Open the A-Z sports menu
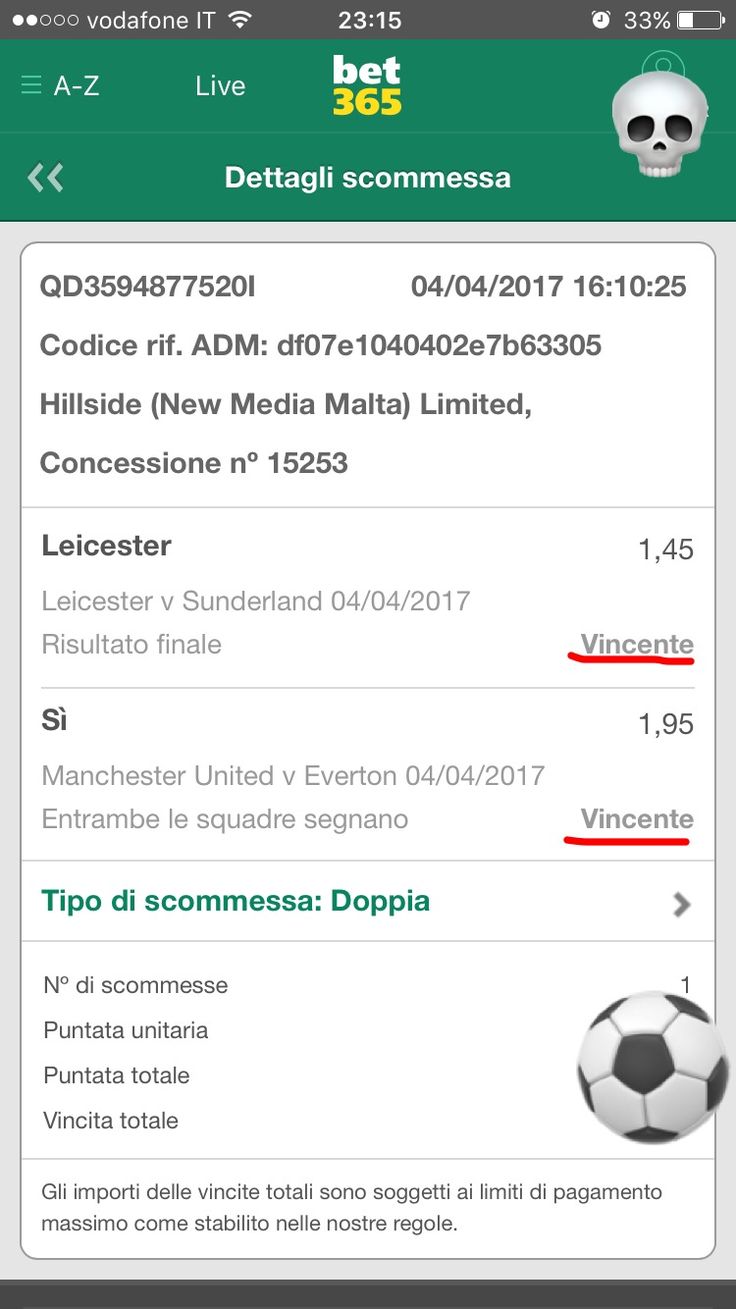Image resolution: width=736 pixels, height=1309 pixels. 60,86
